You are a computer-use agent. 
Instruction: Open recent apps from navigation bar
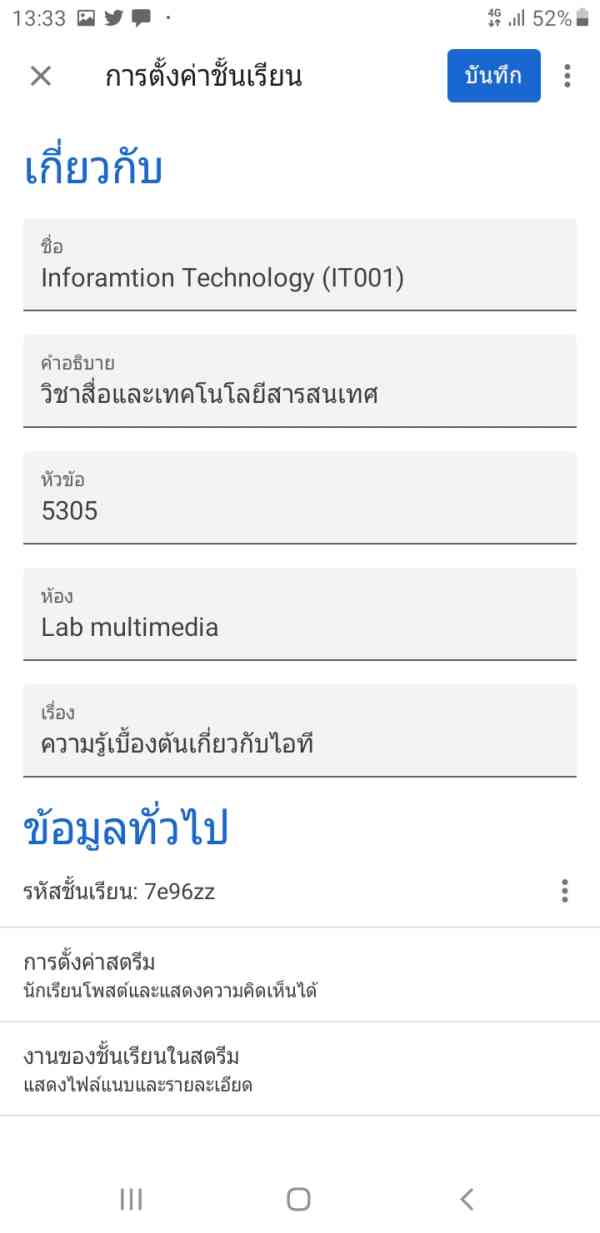click(131, 1199)
